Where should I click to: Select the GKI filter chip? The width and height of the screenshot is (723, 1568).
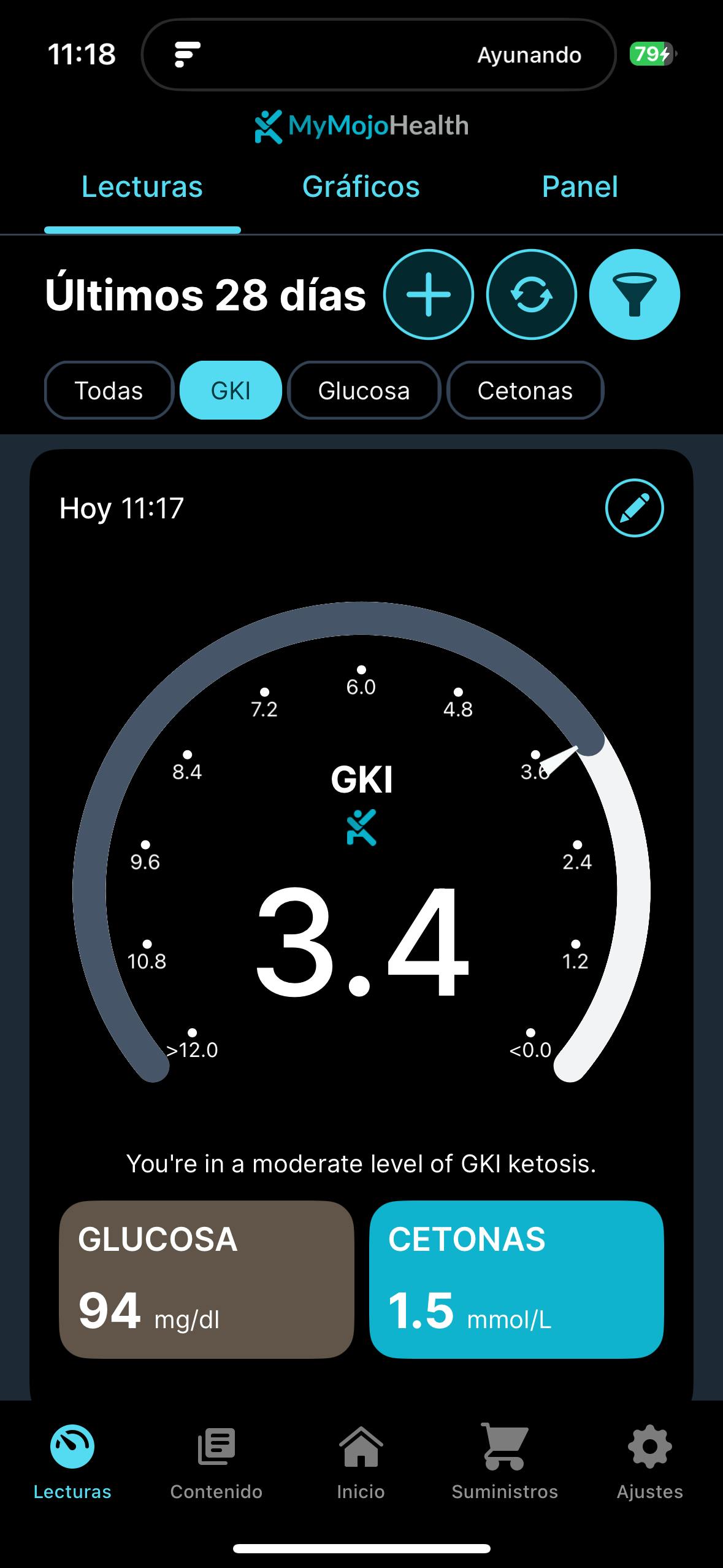pyautogui.click(x=231, y=391)
